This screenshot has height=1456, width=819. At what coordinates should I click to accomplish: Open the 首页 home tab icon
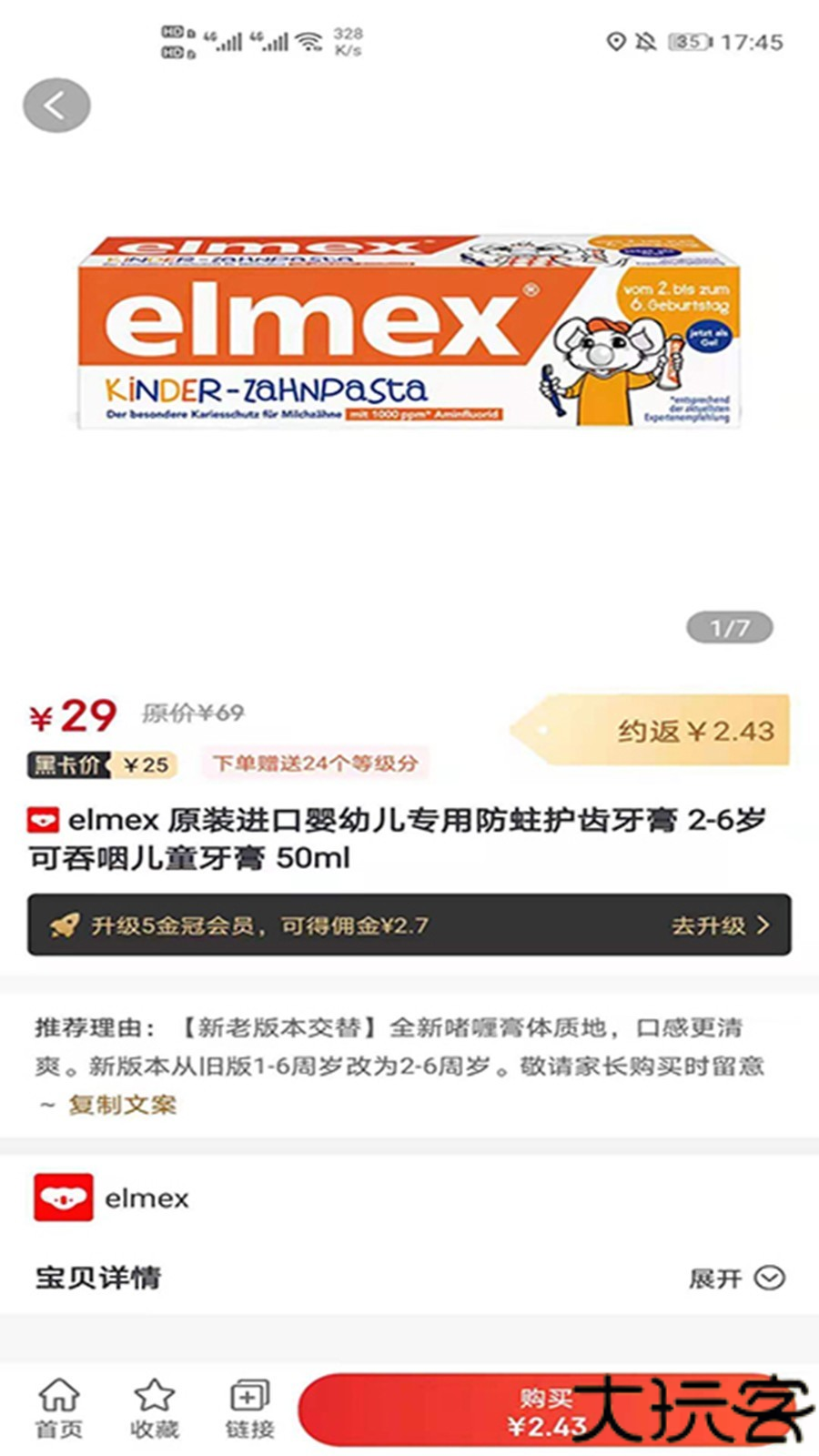click(x=56, y=1395)
